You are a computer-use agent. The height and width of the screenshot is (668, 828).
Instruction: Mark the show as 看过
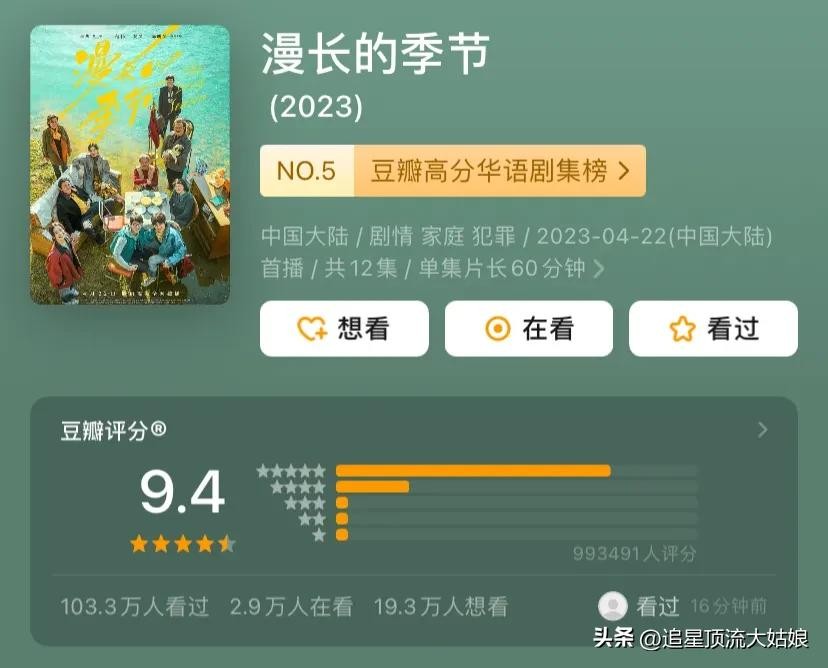point(713,329)
